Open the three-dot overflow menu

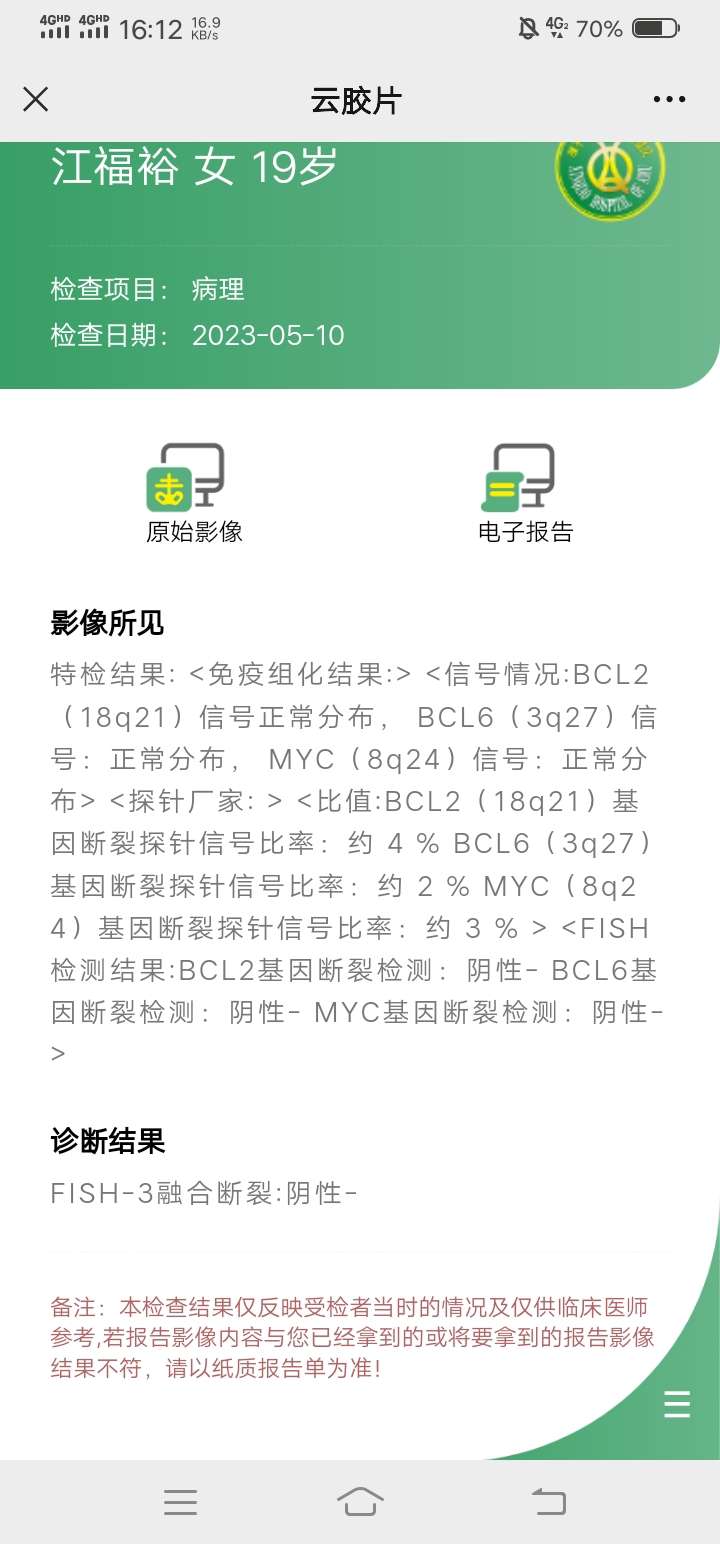[x=669, y=99]
